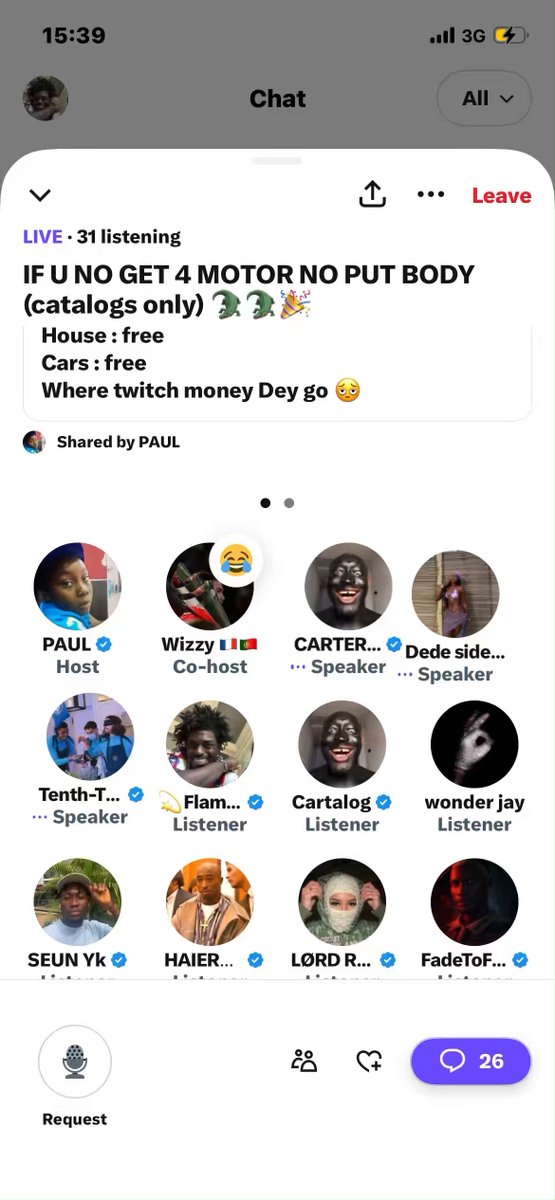555x1200 pixels.
Task: Open the post shared by PAUL
Action: (278, 372)
